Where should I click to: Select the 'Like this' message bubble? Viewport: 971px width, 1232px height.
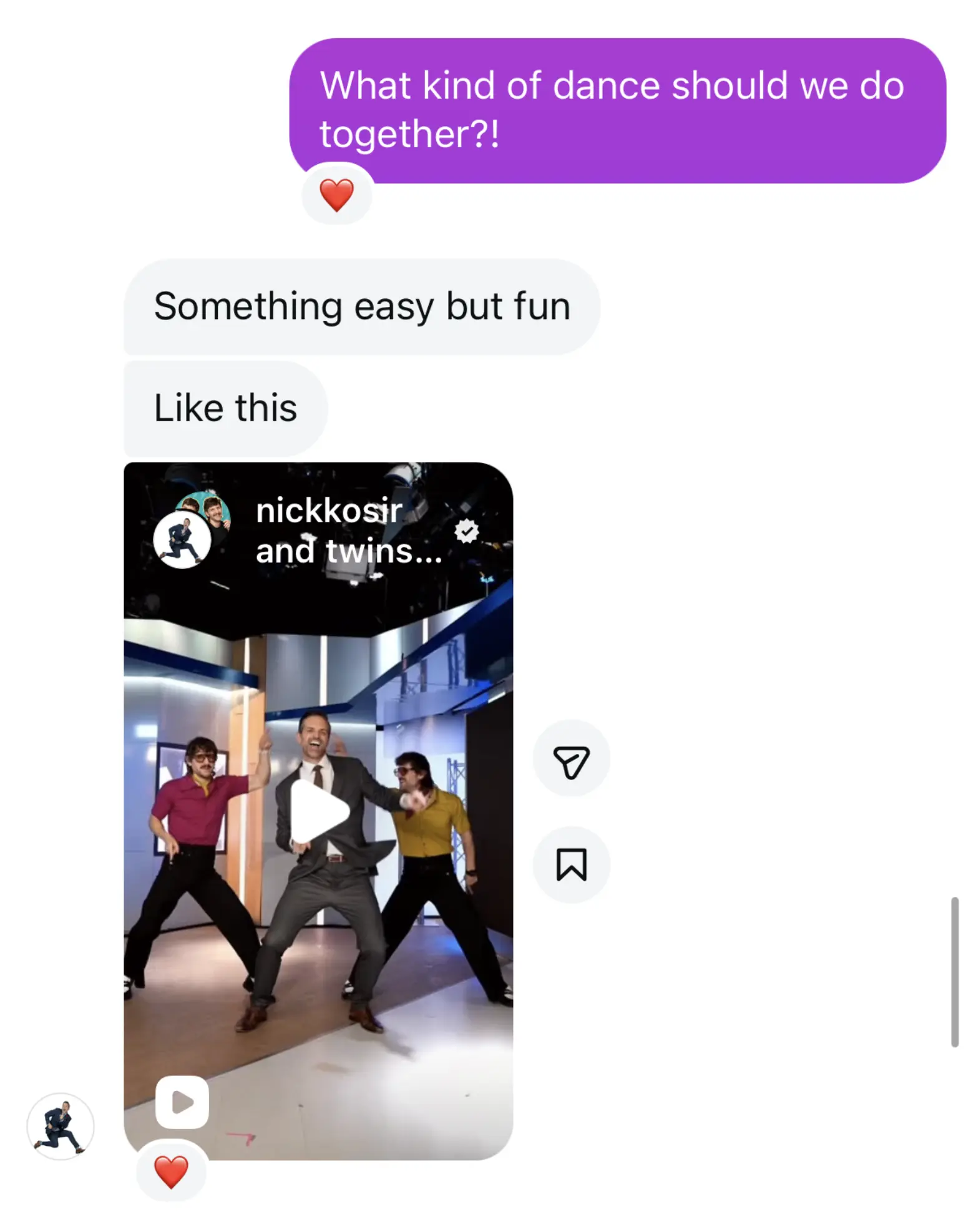click(226, 408)
